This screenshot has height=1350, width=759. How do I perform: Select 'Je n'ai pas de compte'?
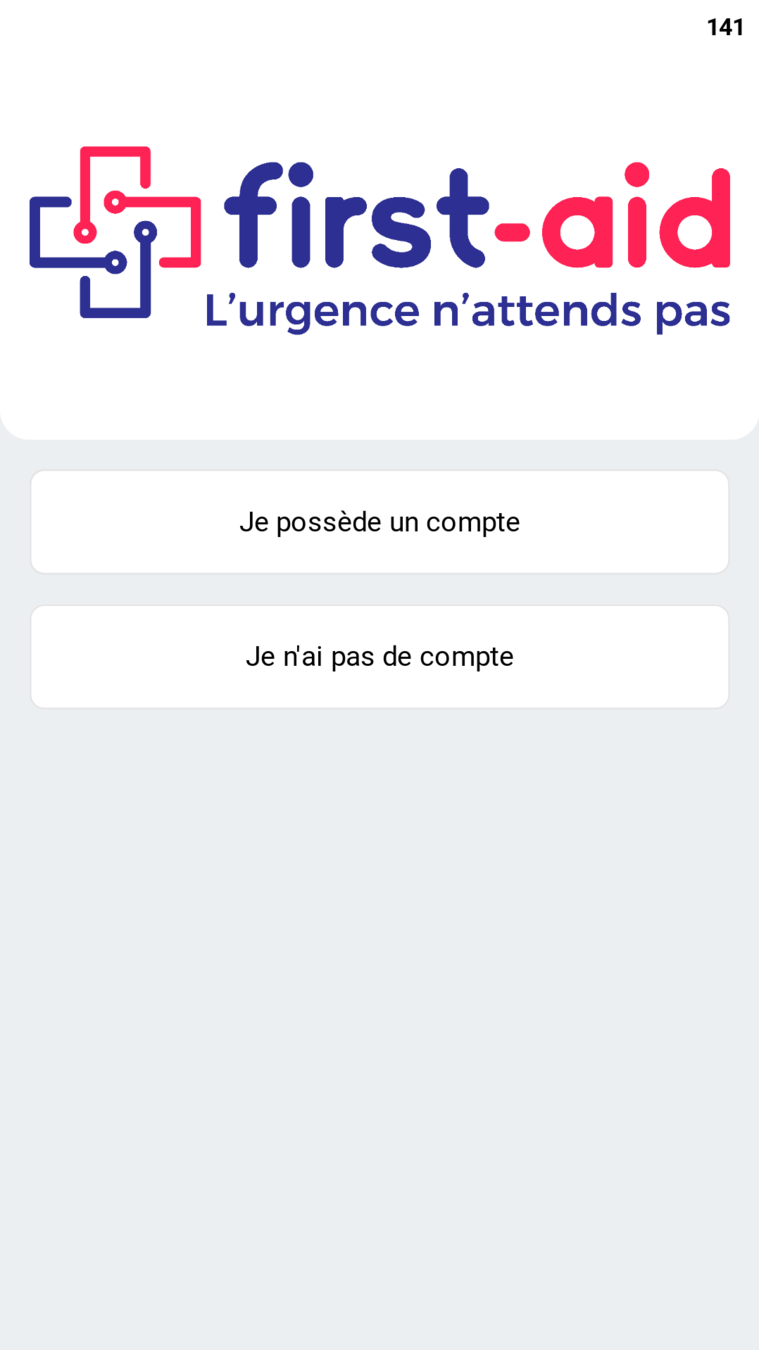click(379, 657)
